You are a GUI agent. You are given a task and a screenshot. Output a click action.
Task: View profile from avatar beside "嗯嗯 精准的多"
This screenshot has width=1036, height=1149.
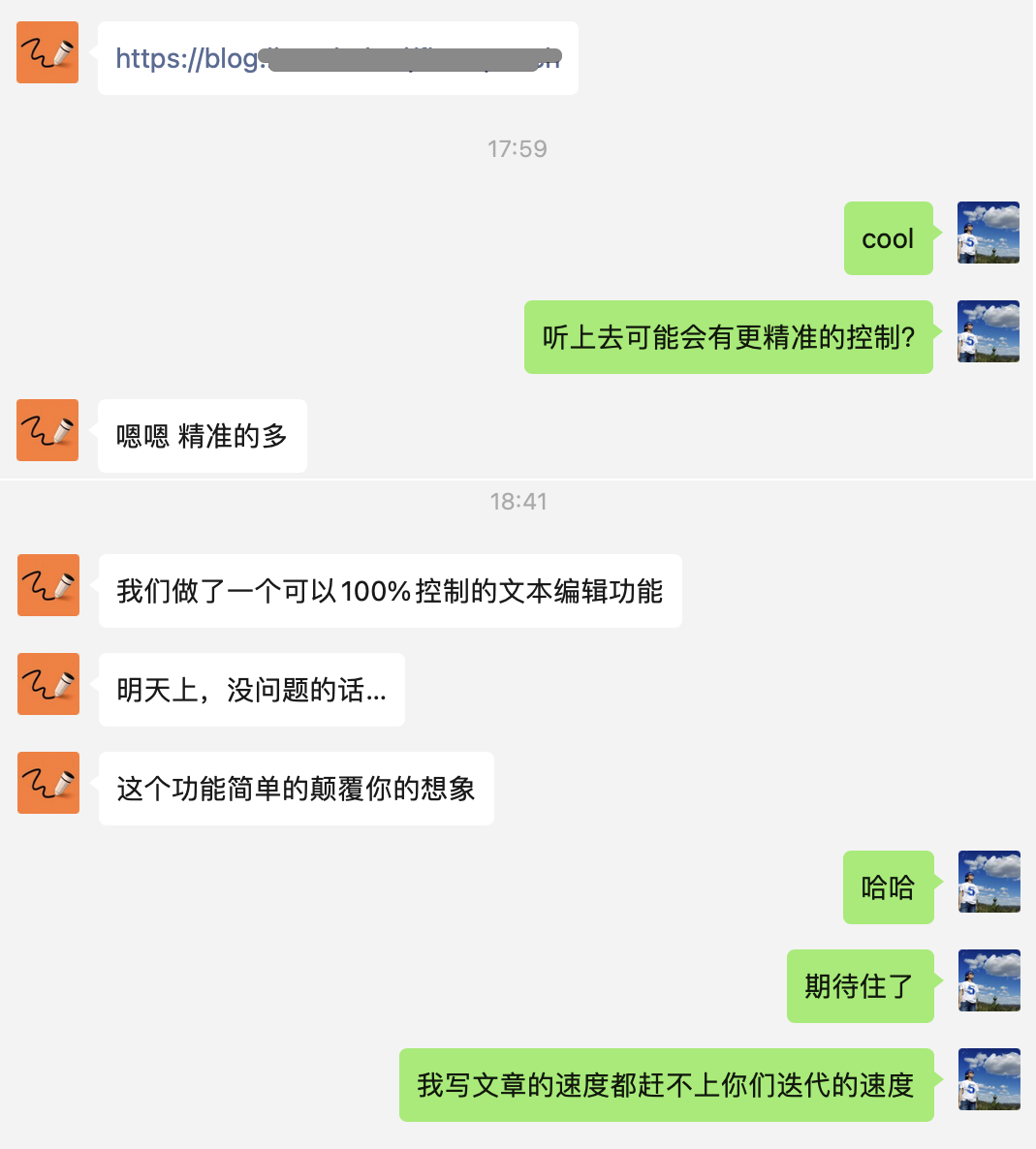pyautogui.click(x=47, y=429)
